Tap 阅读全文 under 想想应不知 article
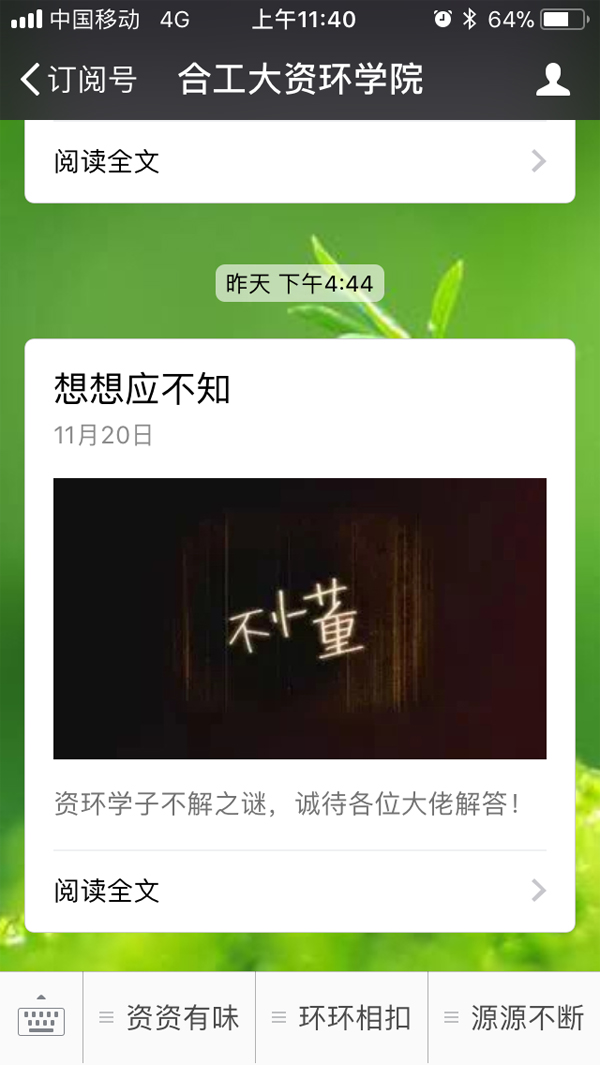This screenshot has height=1065, width=600. 299,890
